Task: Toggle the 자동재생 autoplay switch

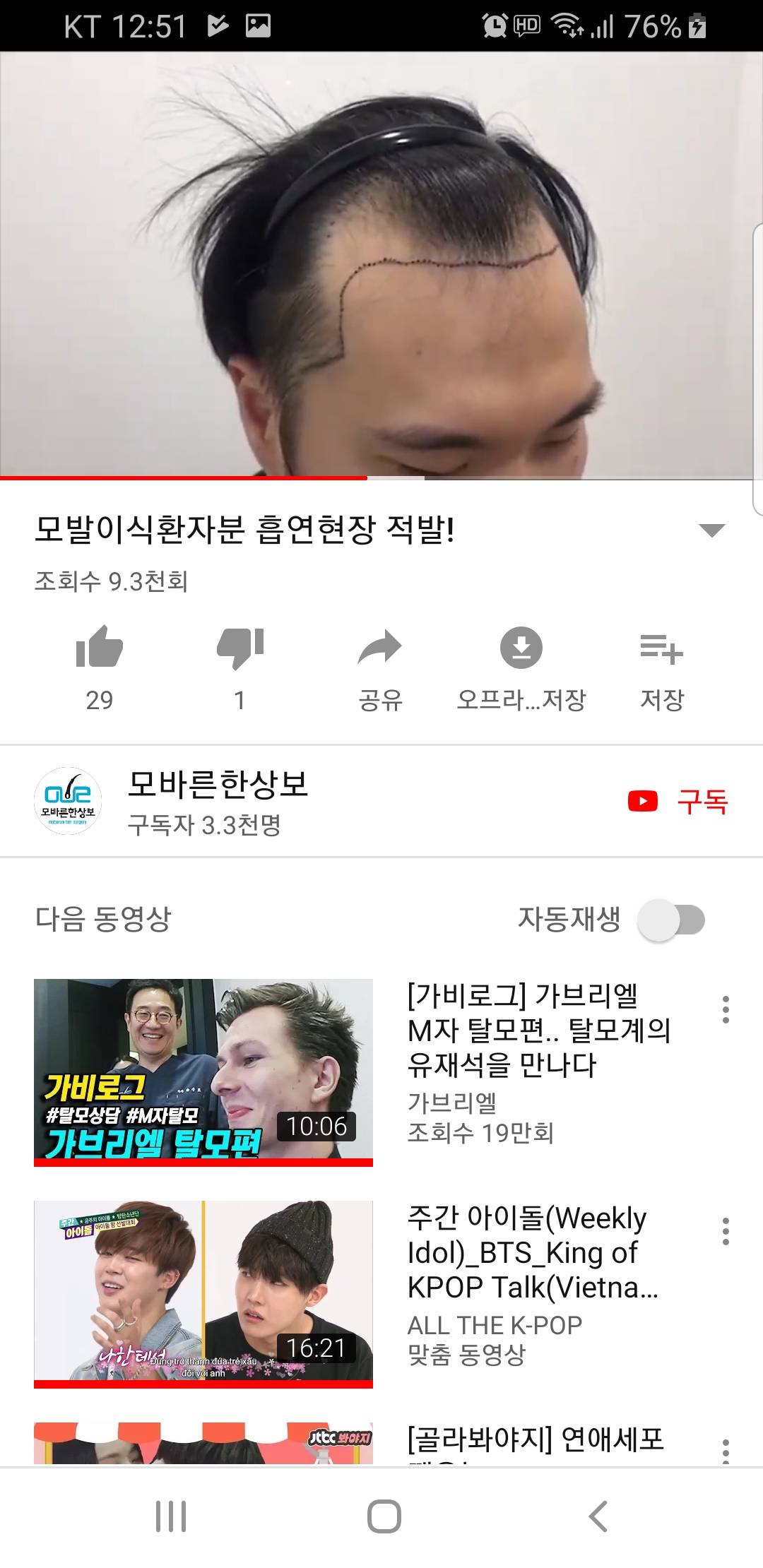Action: pyautogui.click(x=672, y=920)
